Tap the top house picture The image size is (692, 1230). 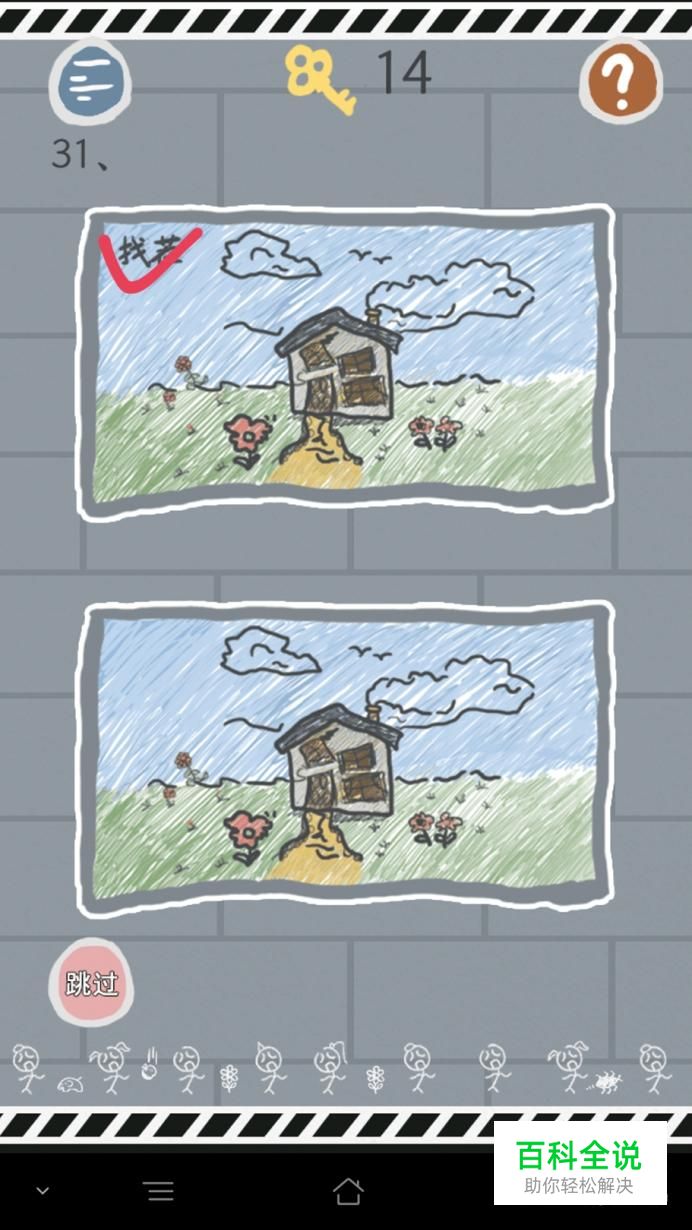347,362
